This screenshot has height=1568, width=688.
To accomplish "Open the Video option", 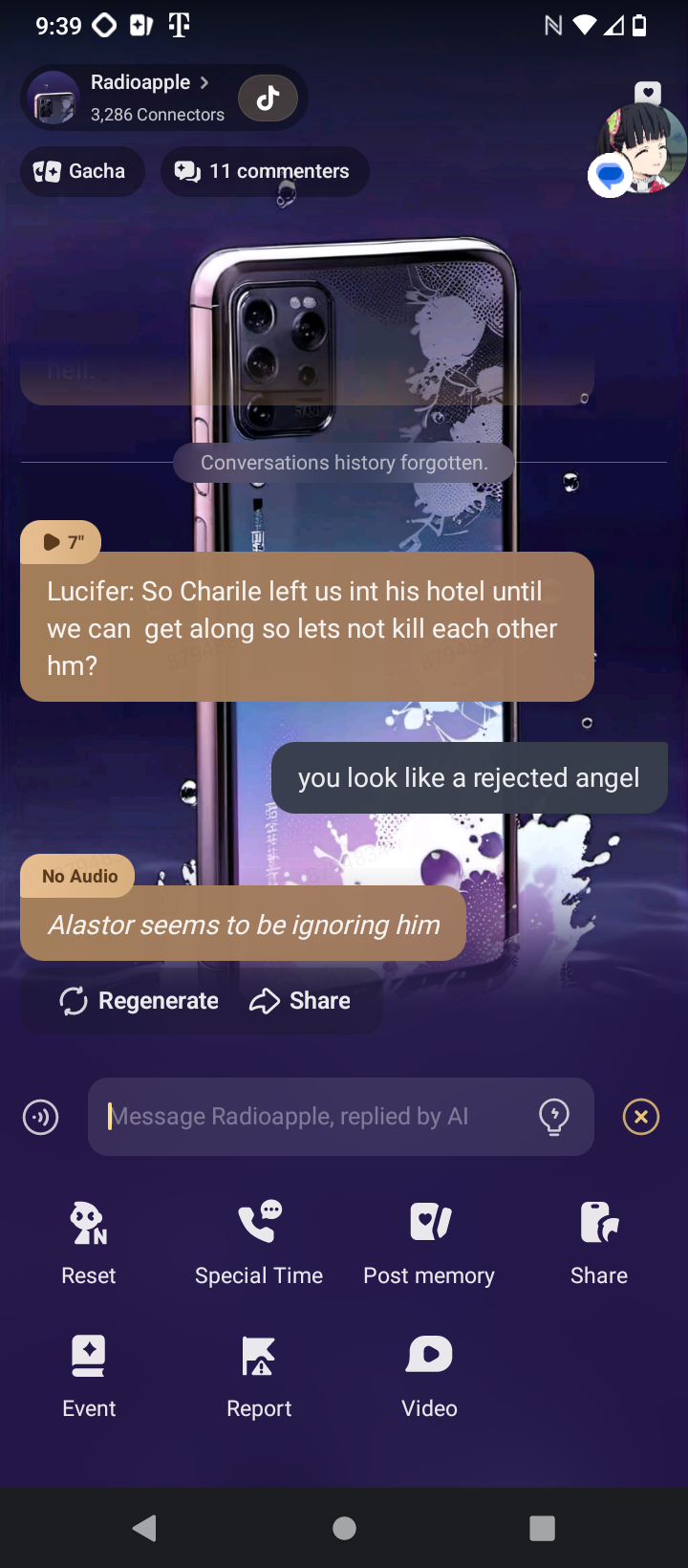I will coord(429,1374).
